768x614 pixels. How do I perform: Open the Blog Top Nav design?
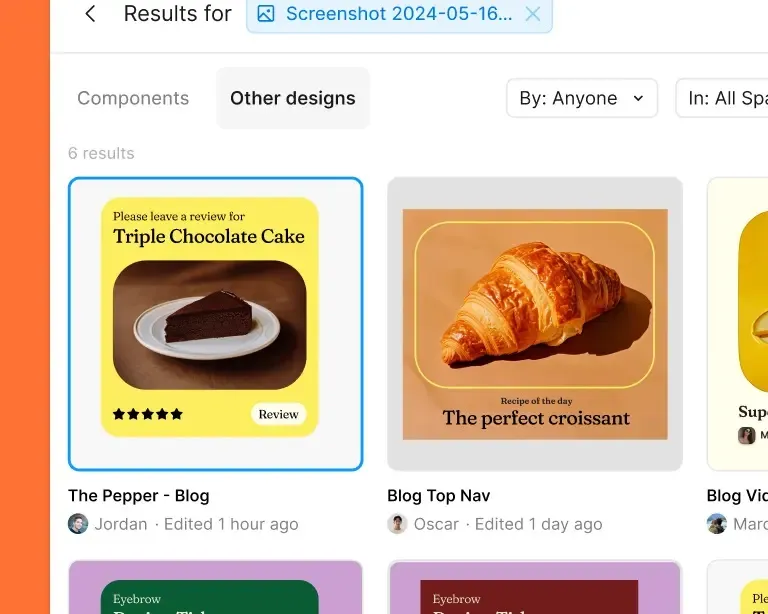coord(535,324)
